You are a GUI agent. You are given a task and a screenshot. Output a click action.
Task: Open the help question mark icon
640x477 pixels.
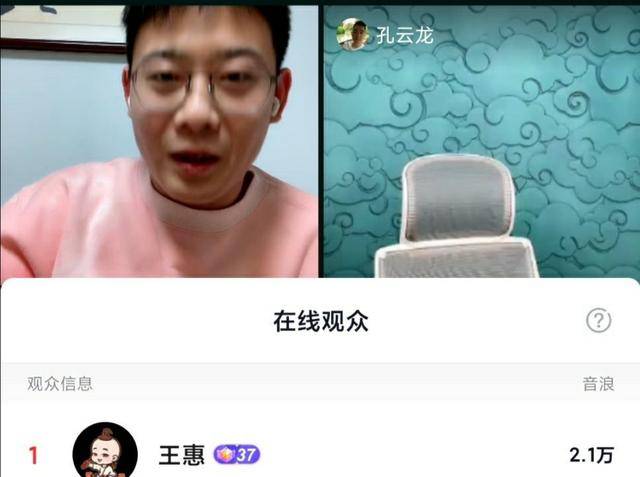[598, 320]
